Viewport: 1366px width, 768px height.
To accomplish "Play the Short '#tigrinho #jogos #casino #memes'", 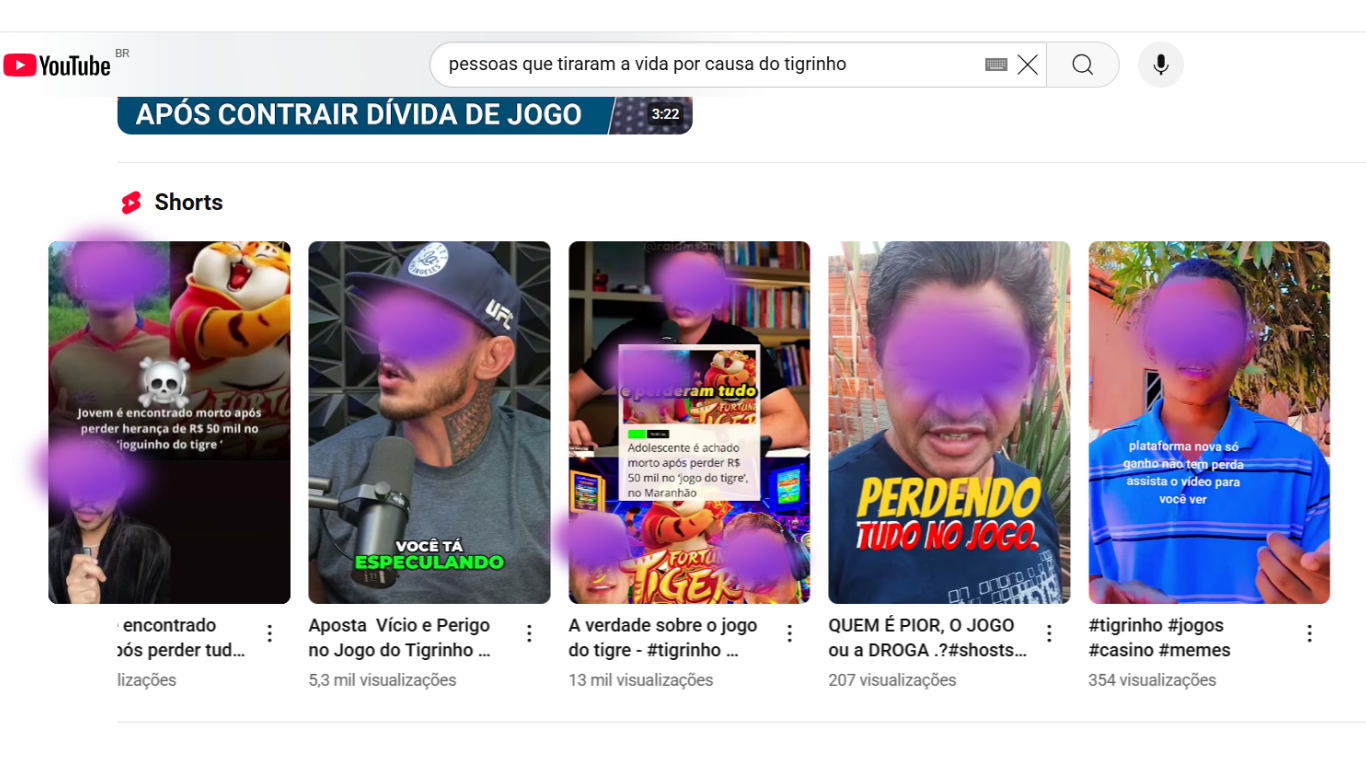I will (1209, 421).
